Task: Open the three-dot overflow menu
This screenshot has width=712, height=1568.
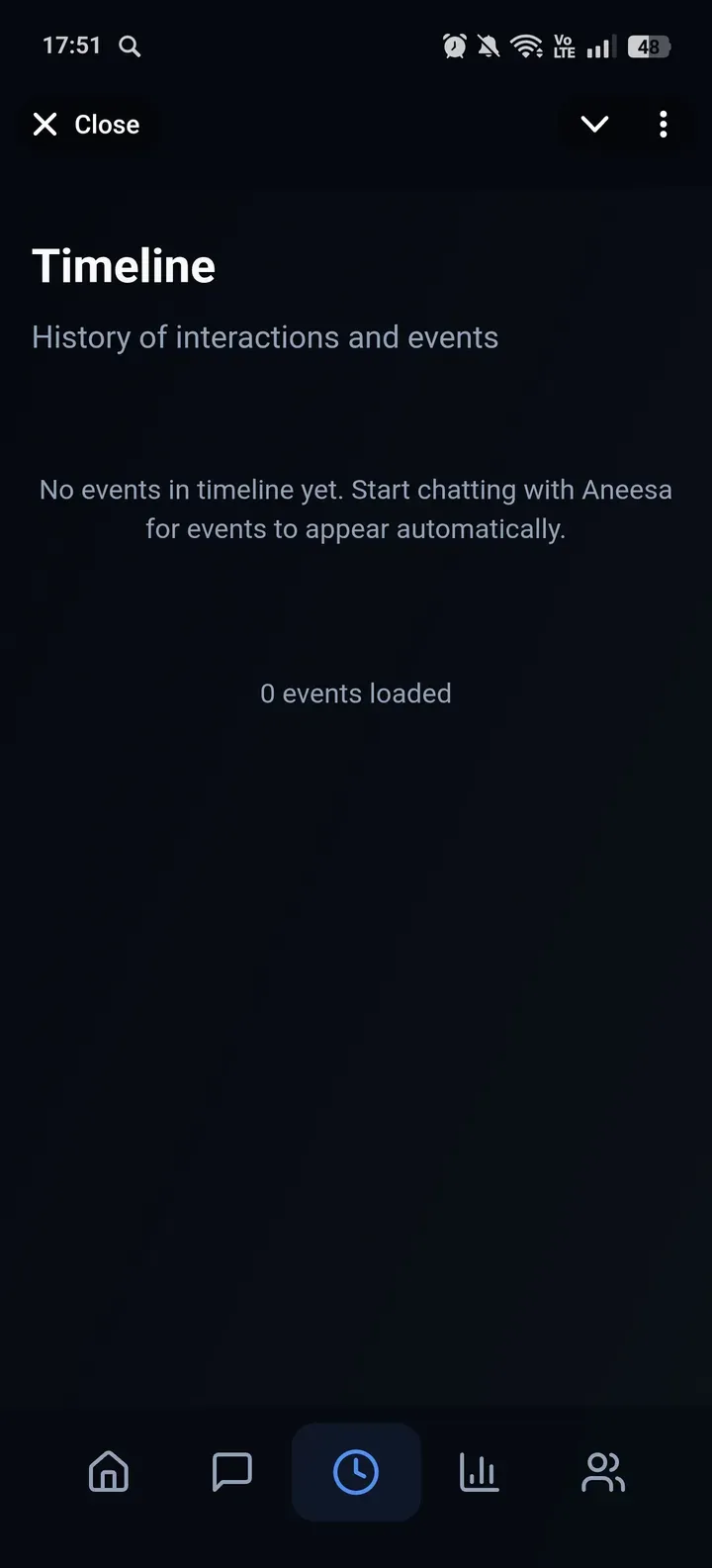Action: pos(663,124)
